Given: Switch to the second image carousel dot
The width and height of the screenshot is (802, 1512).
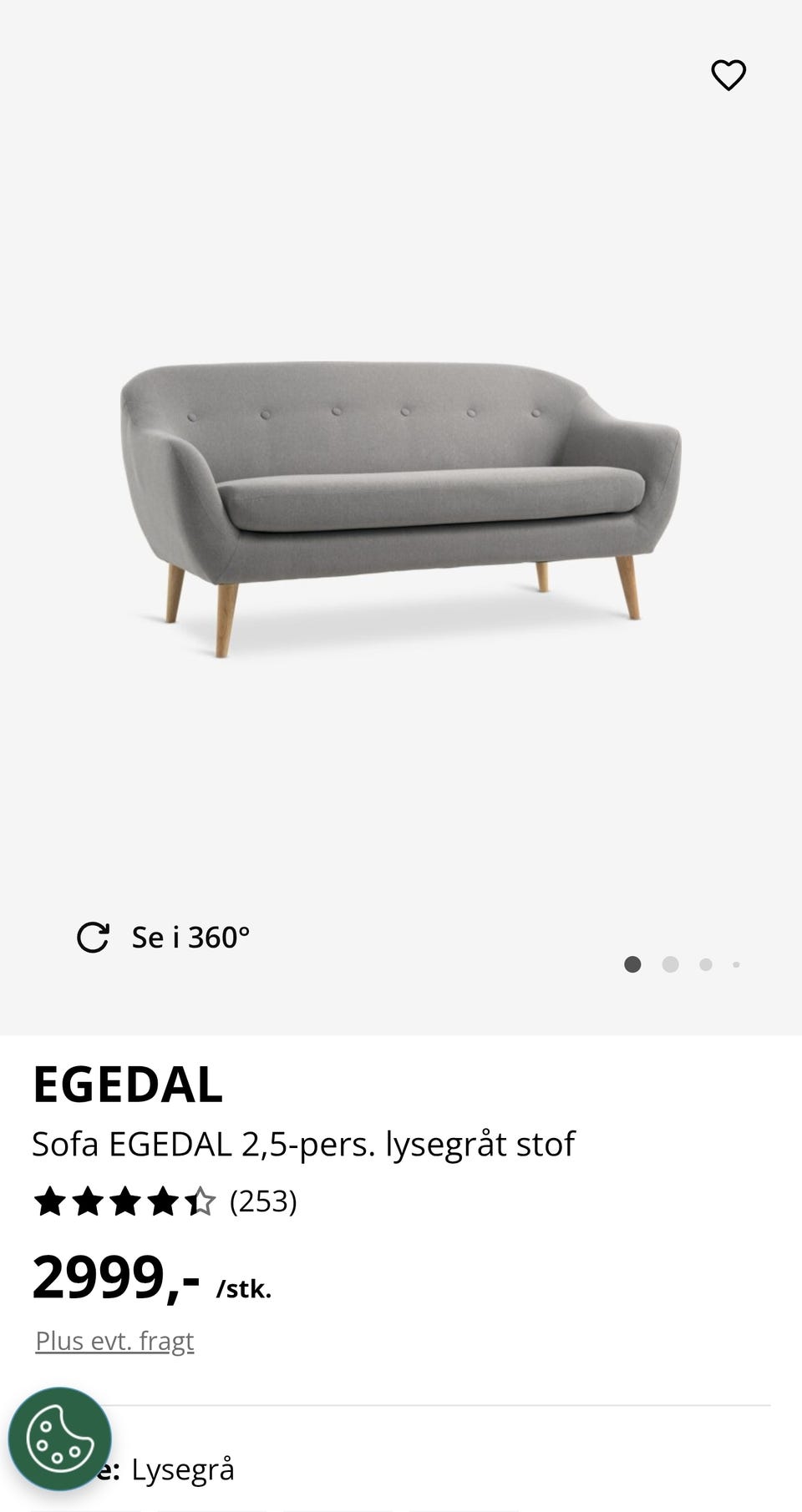Looking at the screenshot, I should click(x=669, y=964).
